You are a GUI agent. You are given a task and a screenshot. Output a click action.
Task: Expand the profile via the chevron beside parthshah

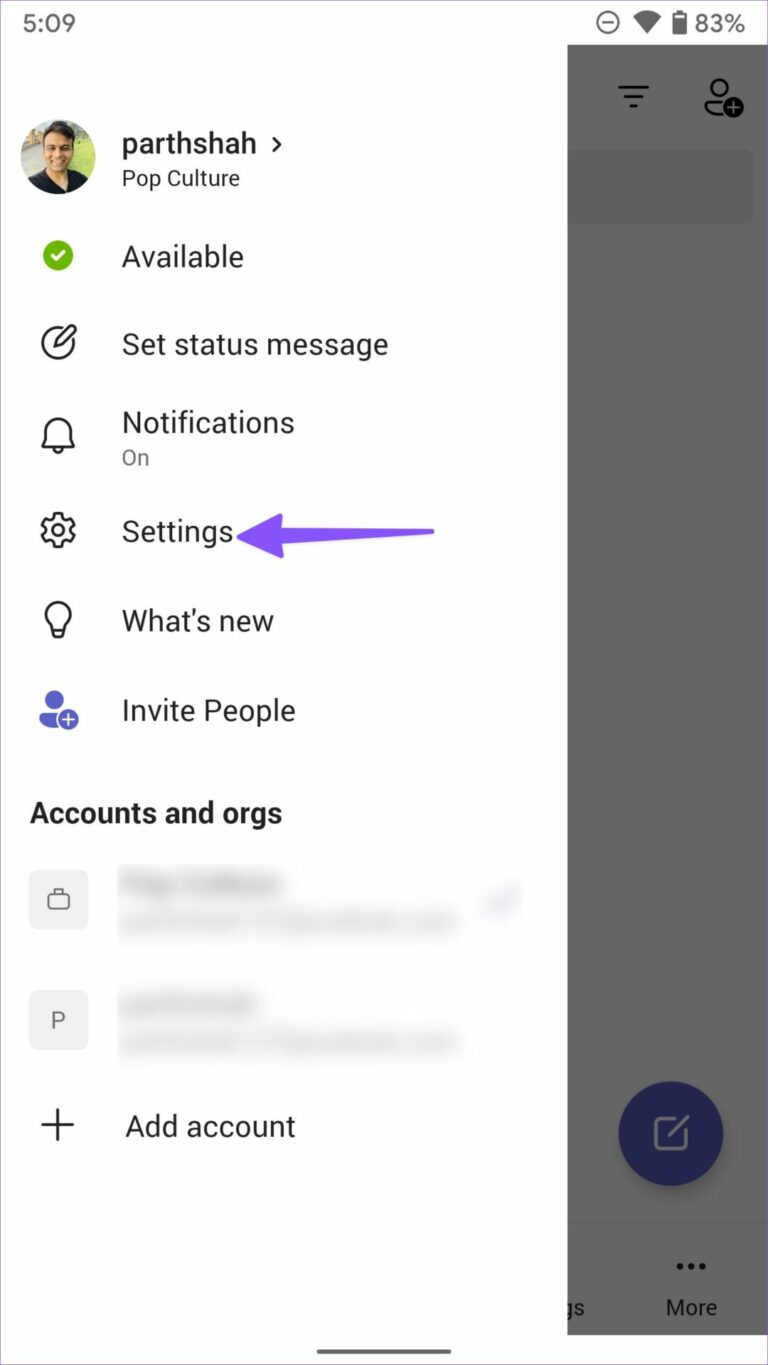(x=277, y=144)
